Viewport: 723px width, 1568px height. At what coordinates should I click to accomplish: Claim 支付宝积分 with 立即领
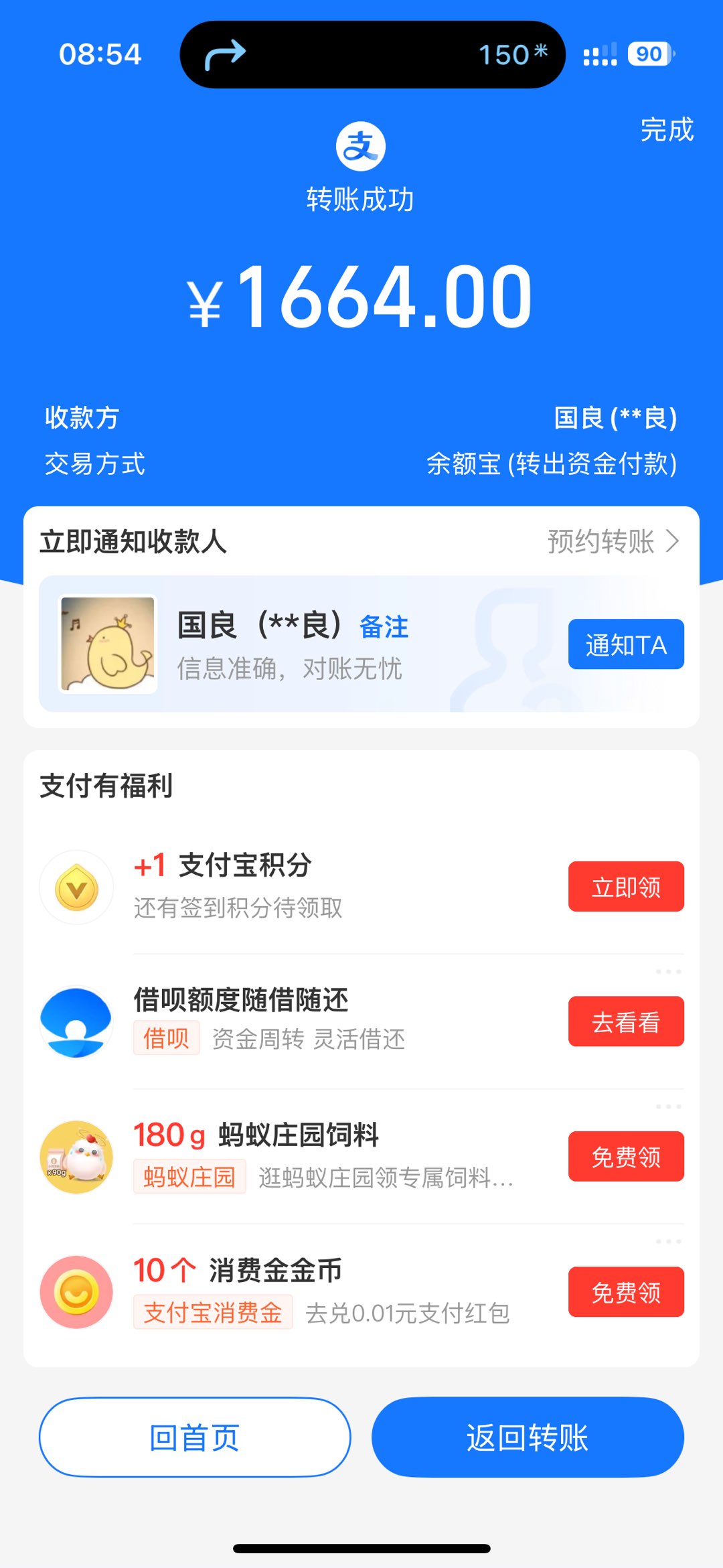(626, 887)
